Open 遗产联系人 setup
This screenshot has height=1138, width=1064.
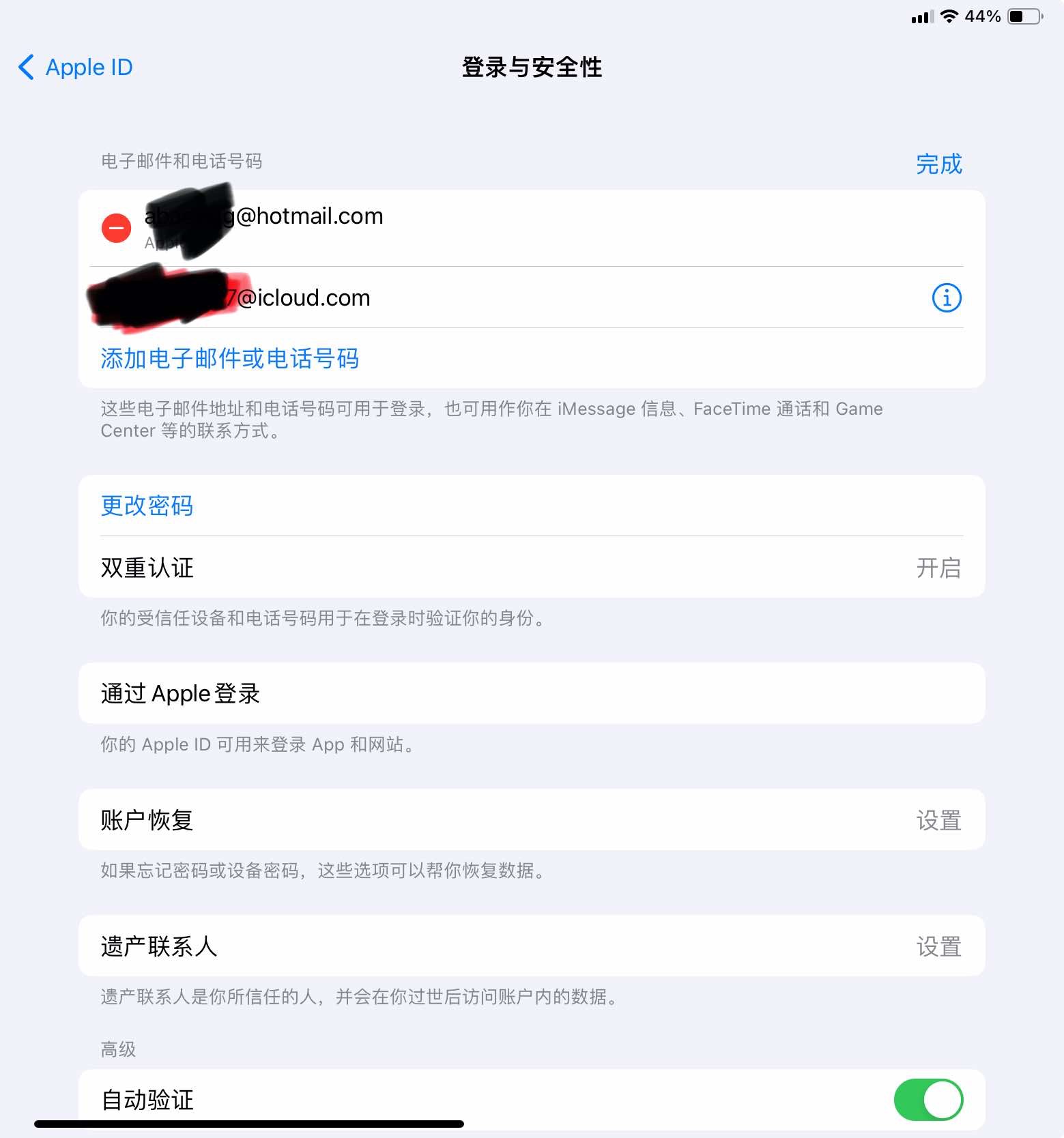532,946
